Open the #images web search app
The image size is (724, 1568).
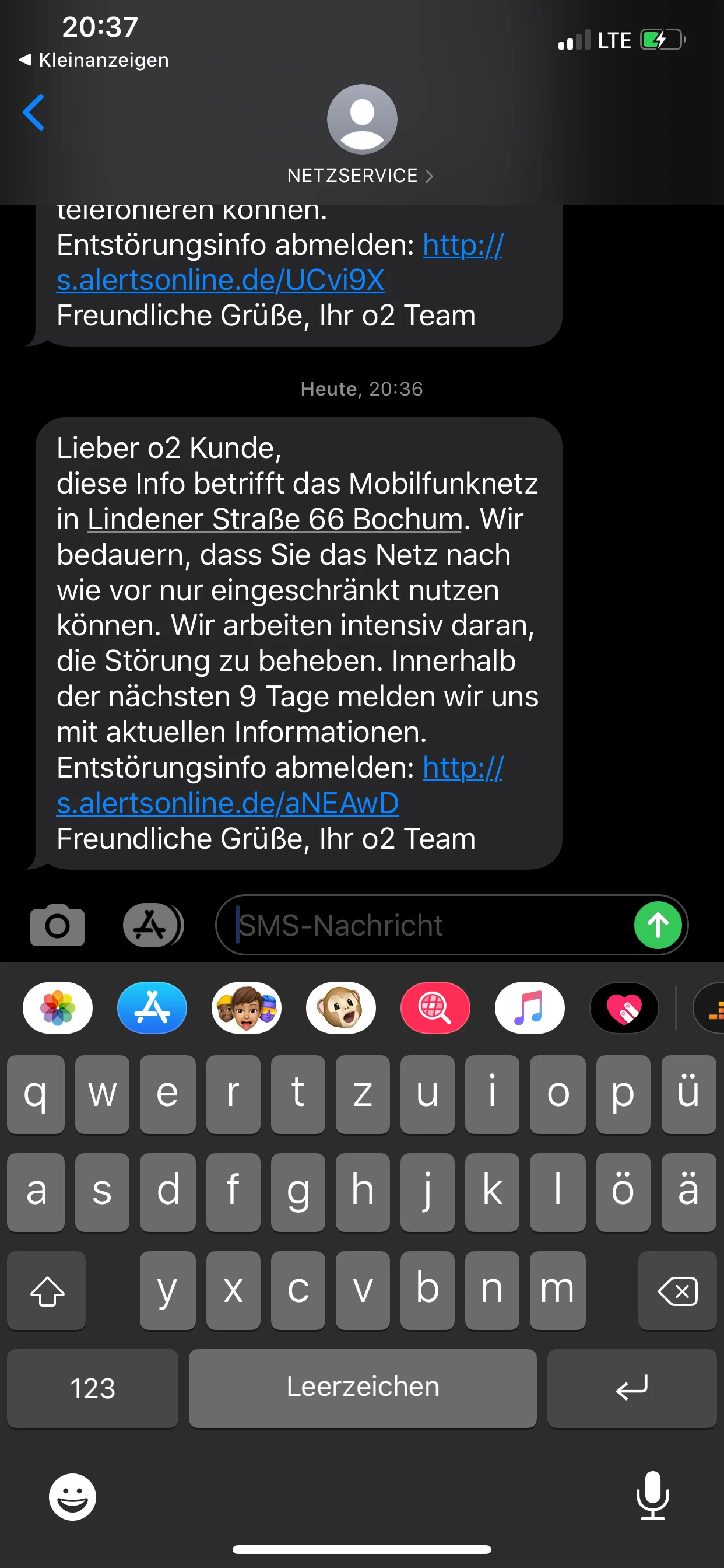coord(435,1008)
